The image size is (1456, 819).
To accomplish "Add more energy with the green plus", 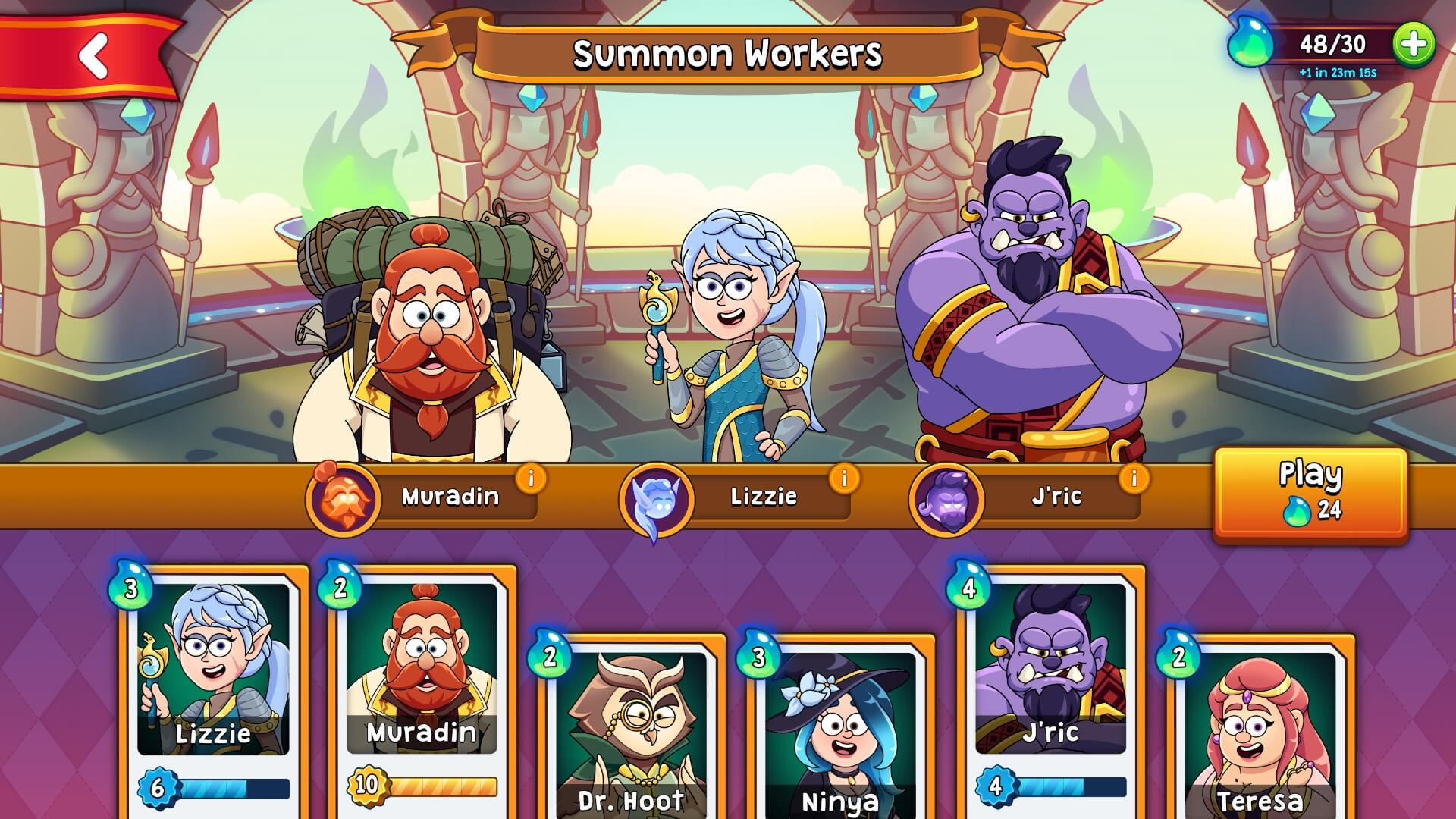I will click(x=1414, y=44).
